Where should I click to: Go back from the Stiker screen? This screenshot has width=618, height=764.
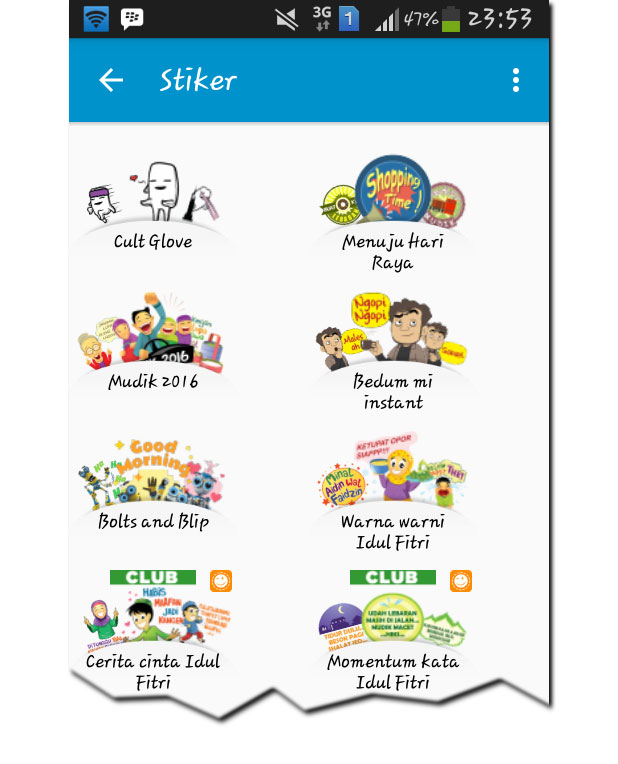[111, 81]
